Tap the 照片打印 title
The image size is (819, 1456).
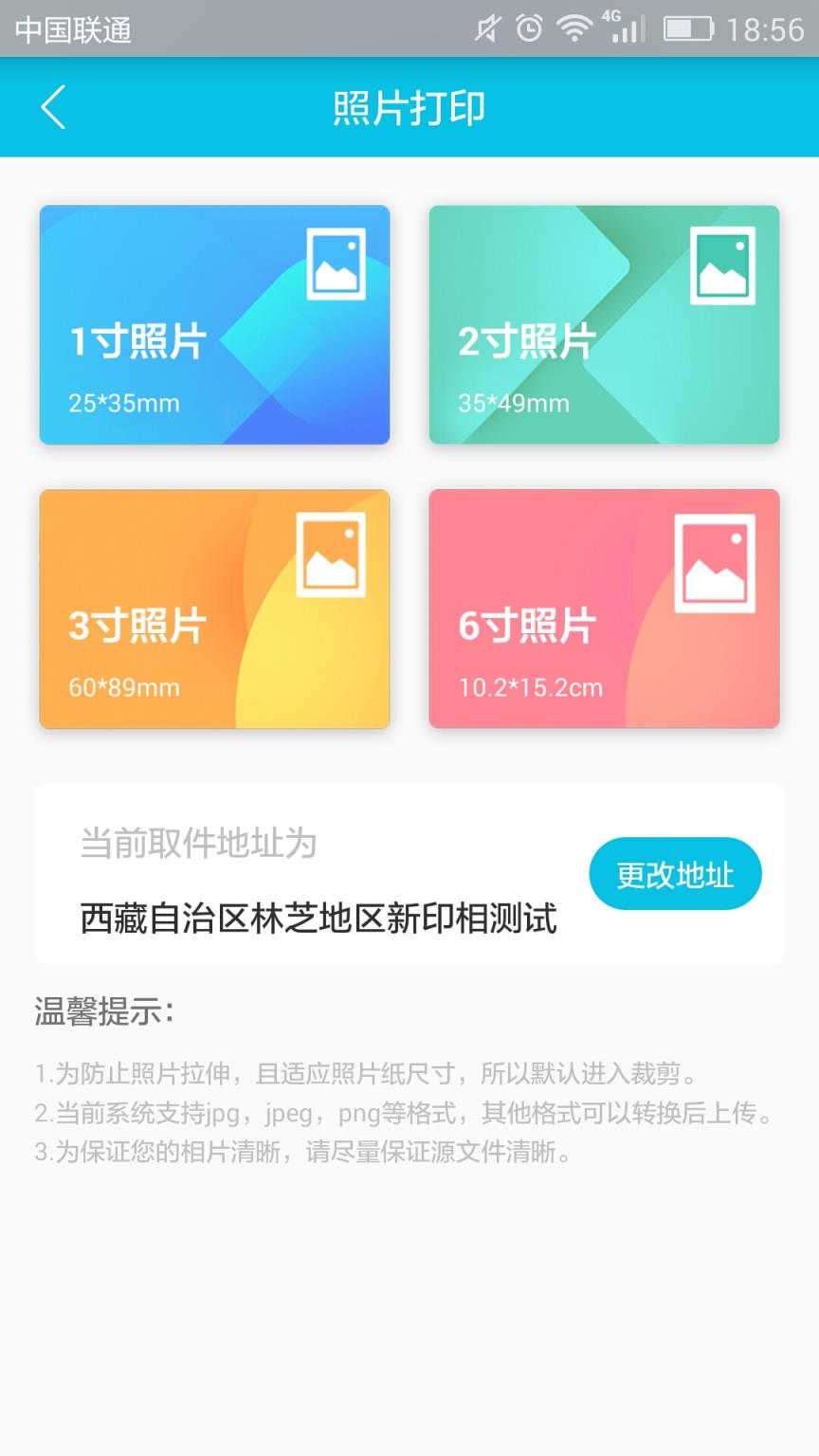click(x=408, y=107)
